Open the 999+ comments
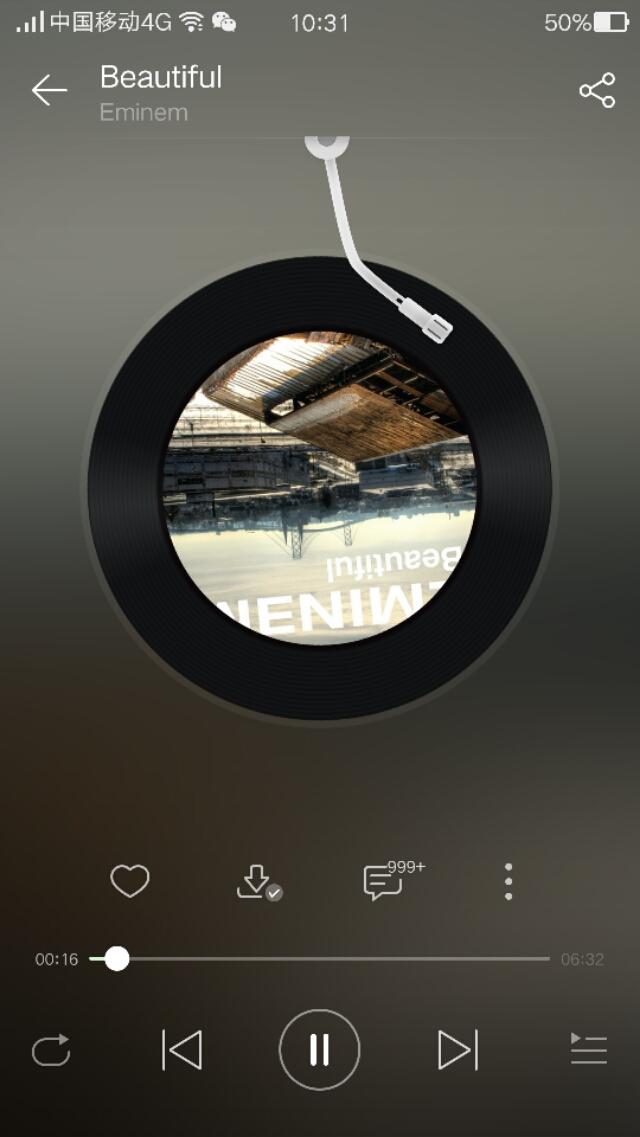This screenshot has width=640, height=1137. pos(384,882)
